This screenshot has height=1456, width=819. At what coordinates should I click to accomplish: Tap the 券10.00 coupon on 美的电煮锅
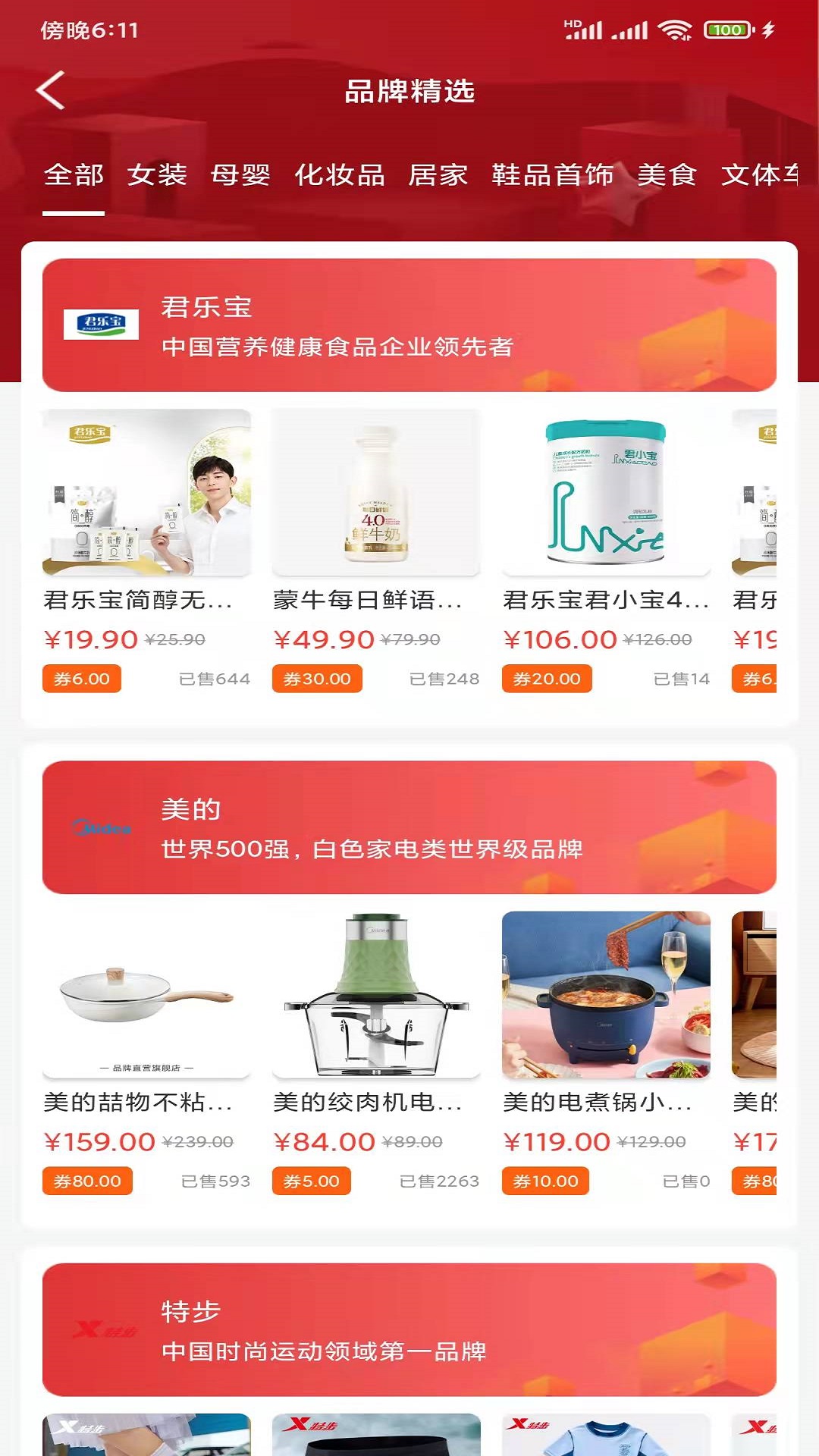tap(547, 1181)
